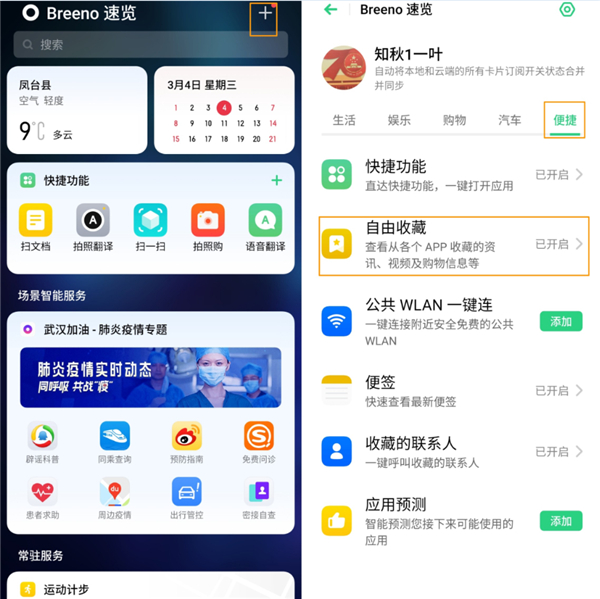Image resolution: width=600 pixels, height=599 pixels.
Task: Open the 凤台县 weather card
Action: click(x=77, y=111)
